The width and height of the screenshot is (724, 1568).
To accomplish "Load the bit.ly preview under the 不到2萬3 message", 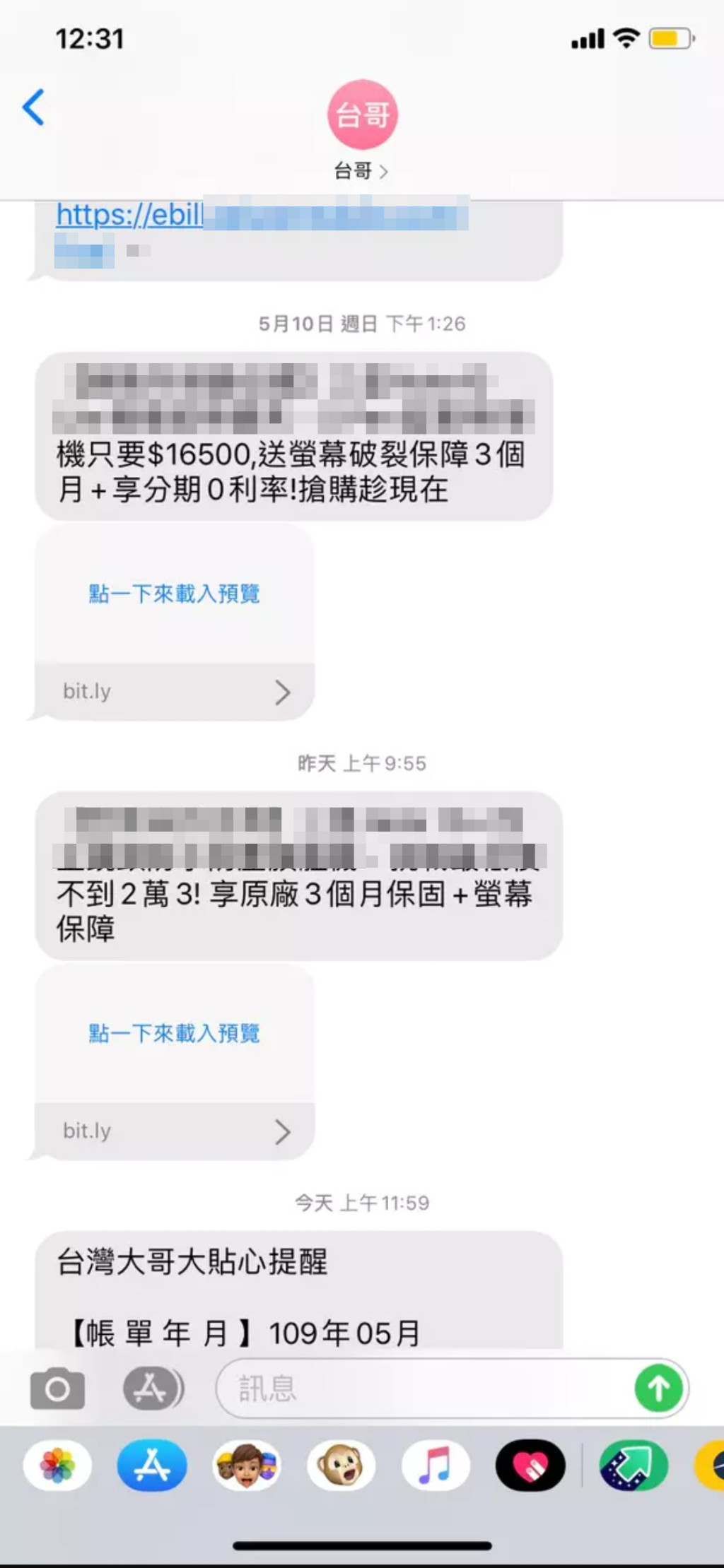I will coord(174,1034).
